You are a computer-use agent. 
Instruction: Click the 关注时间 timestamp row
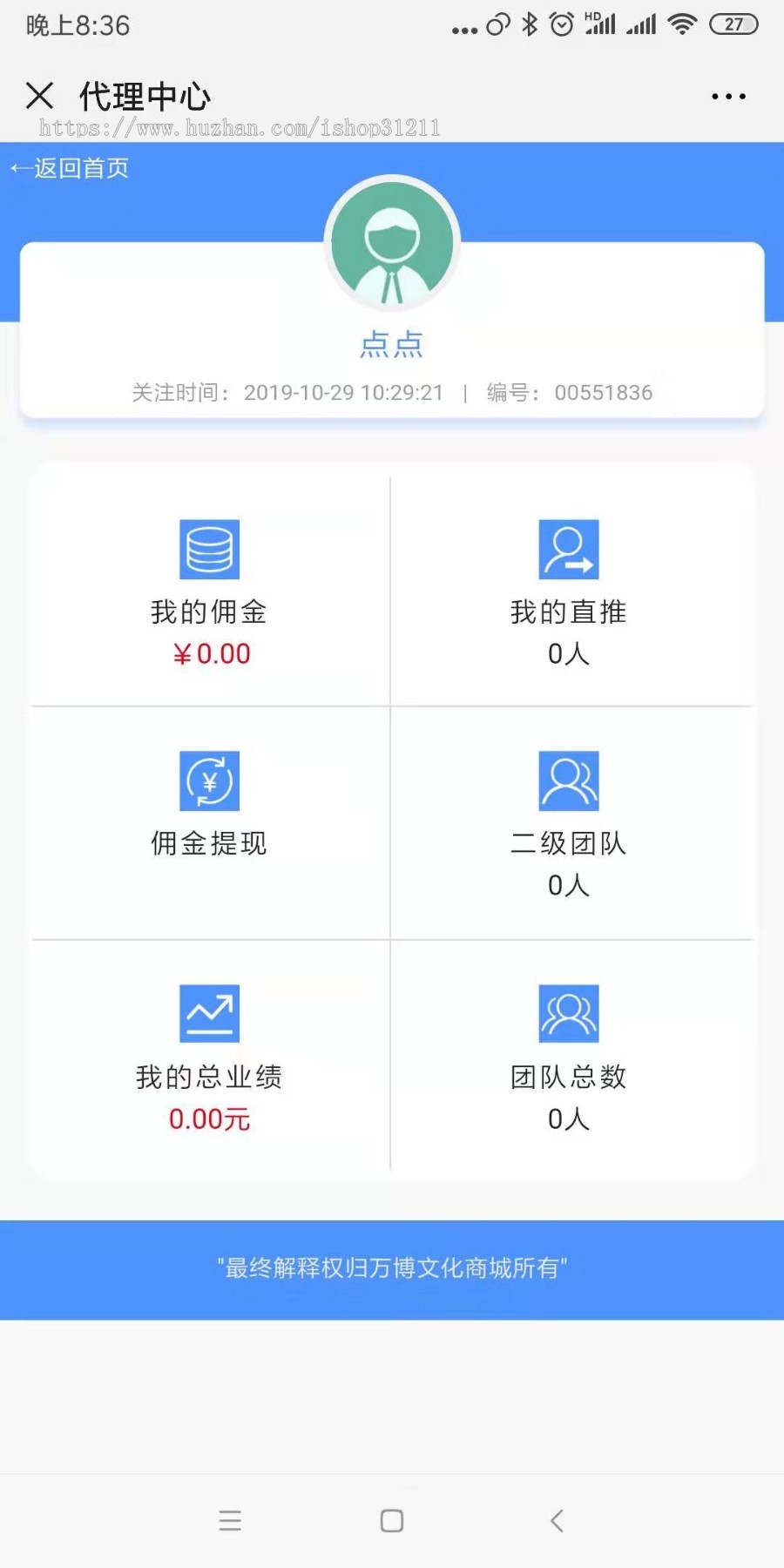(x=287, y=392)
